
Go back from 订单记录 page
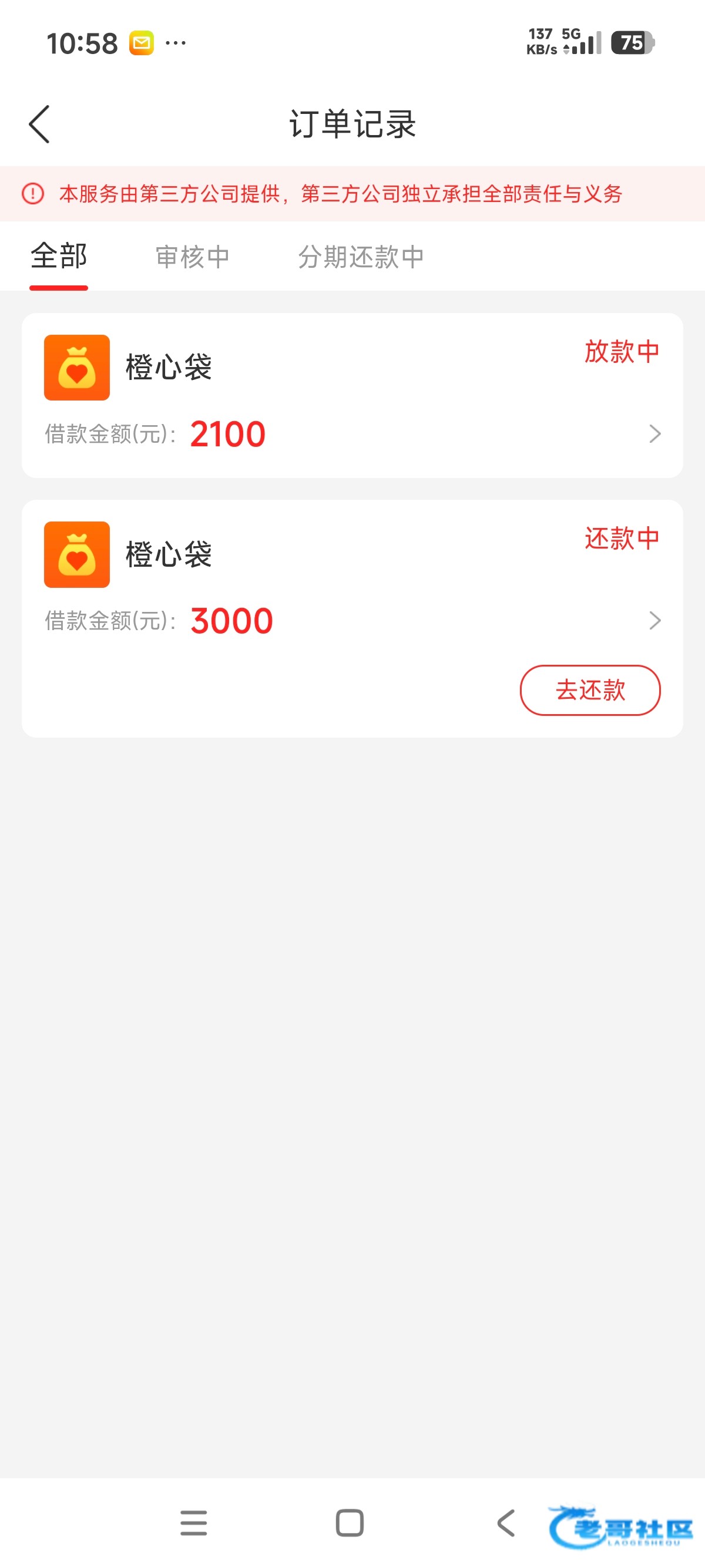point(39,124)
